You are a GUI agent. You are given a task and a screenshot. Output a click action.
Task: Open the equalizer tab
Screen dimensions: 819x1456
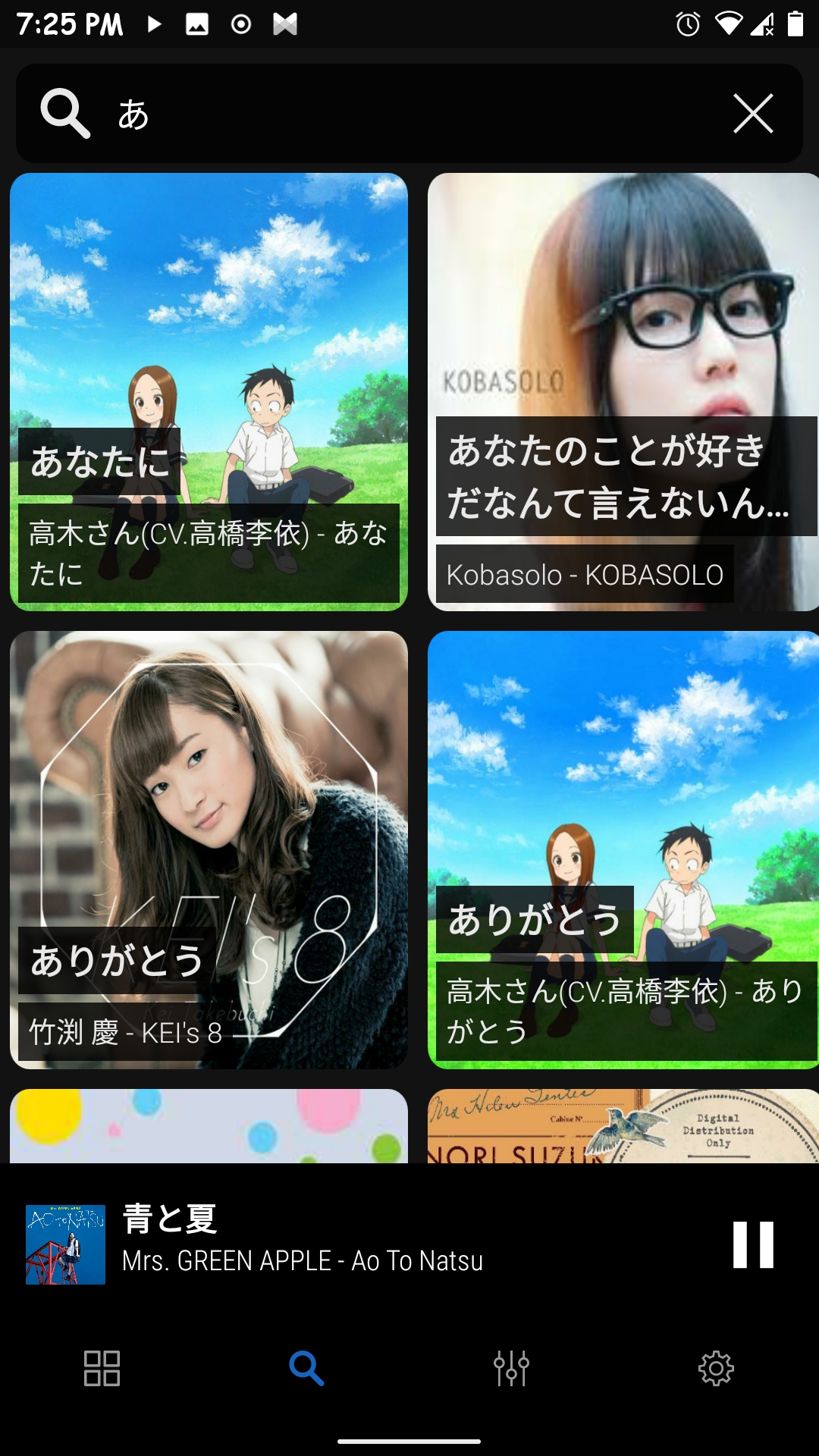(511, 1368)
